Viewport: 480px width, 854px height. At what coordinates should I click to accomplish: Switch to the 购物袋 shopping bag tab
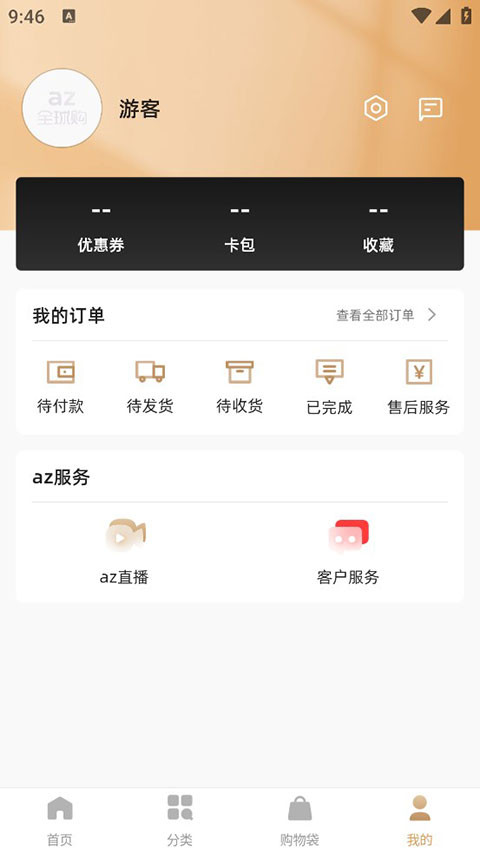300,820
